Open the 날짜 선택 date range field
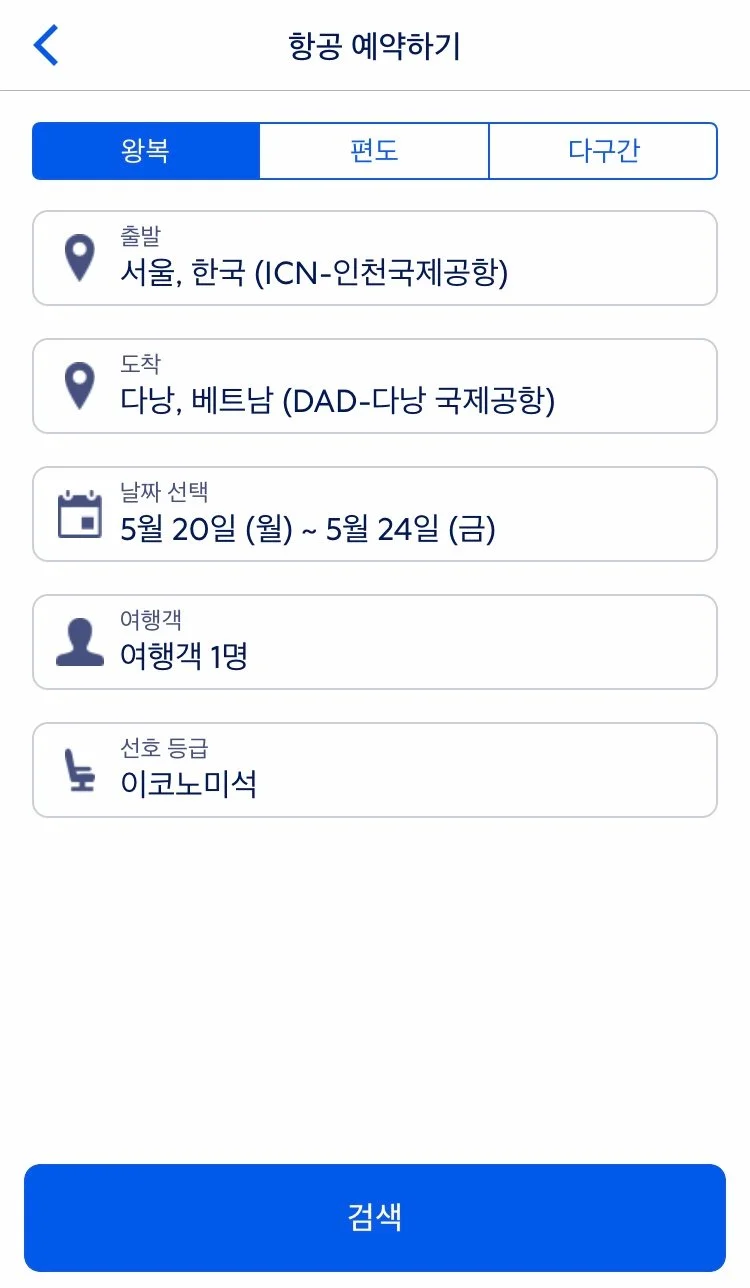 click(375, 514)
